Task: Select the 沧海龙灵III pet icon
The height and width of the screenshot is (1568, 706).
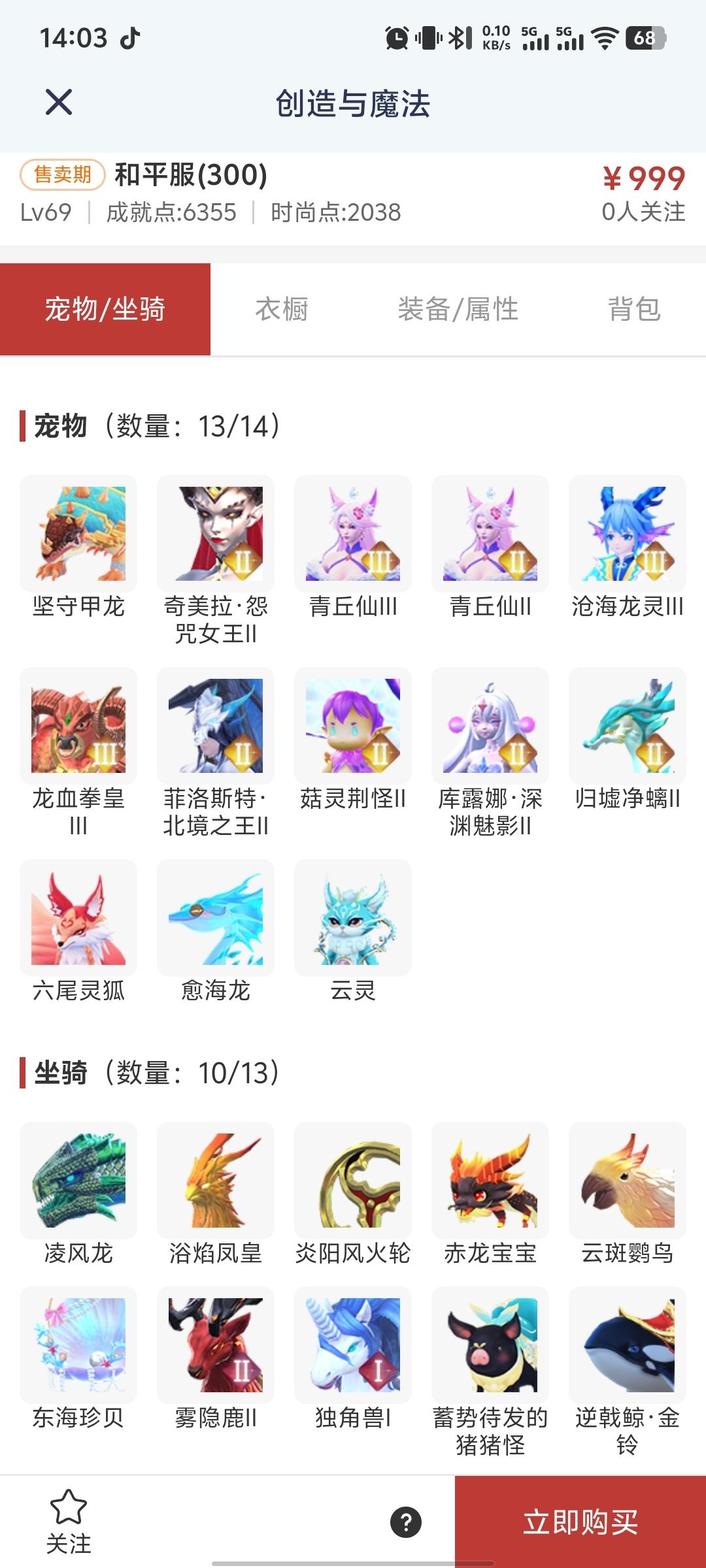Action: pyautogui.click(x=628, y=533)
